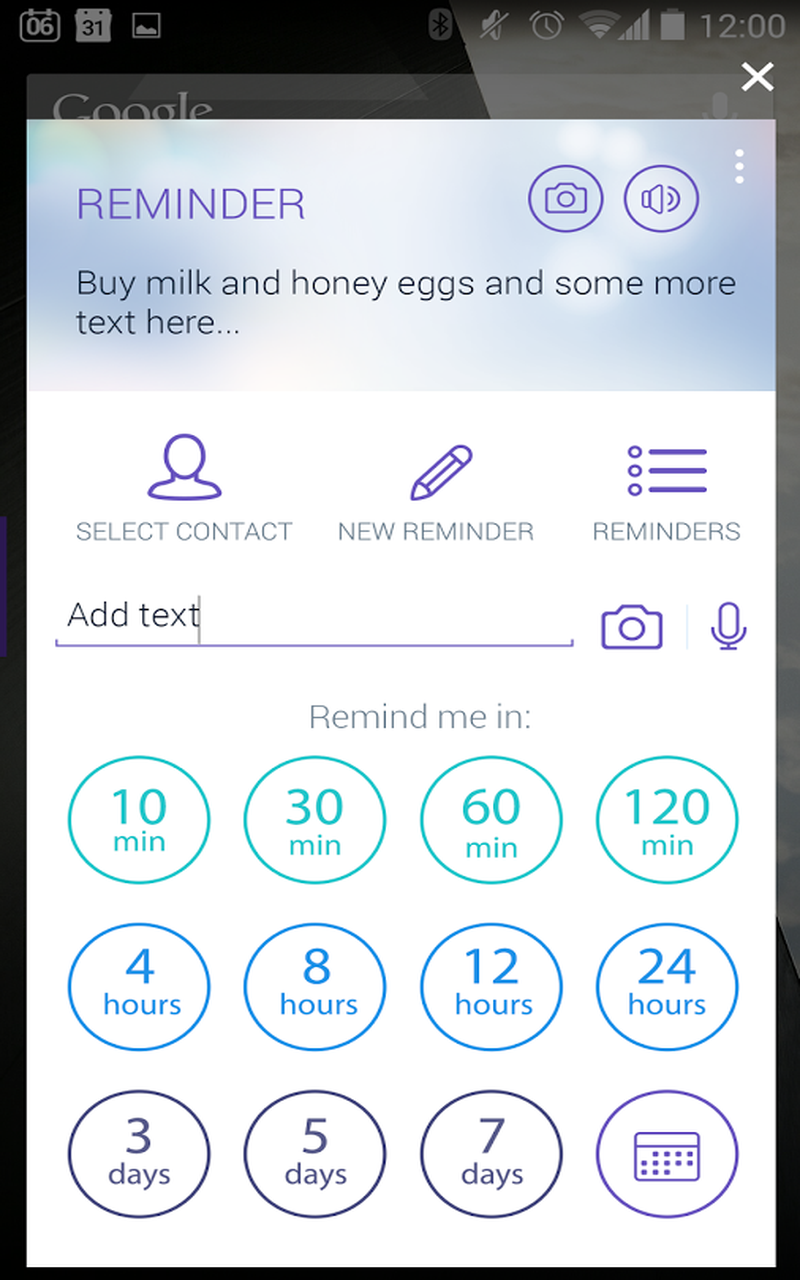Viewport: 800px width, 1280px height.
Task: Focus the Add text field
Action: 313,616
